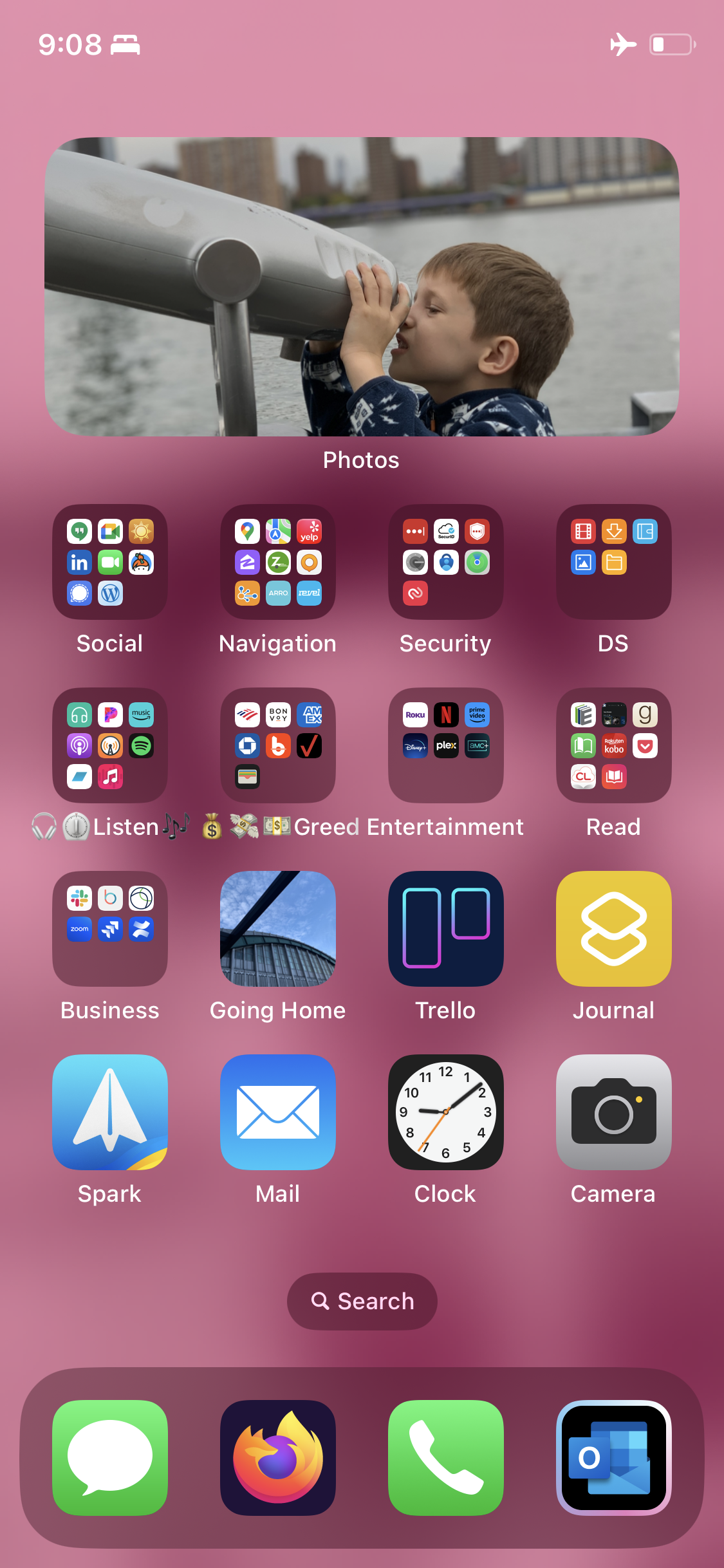
Task: Open the Social folder
Action: [x=110, y=562]
